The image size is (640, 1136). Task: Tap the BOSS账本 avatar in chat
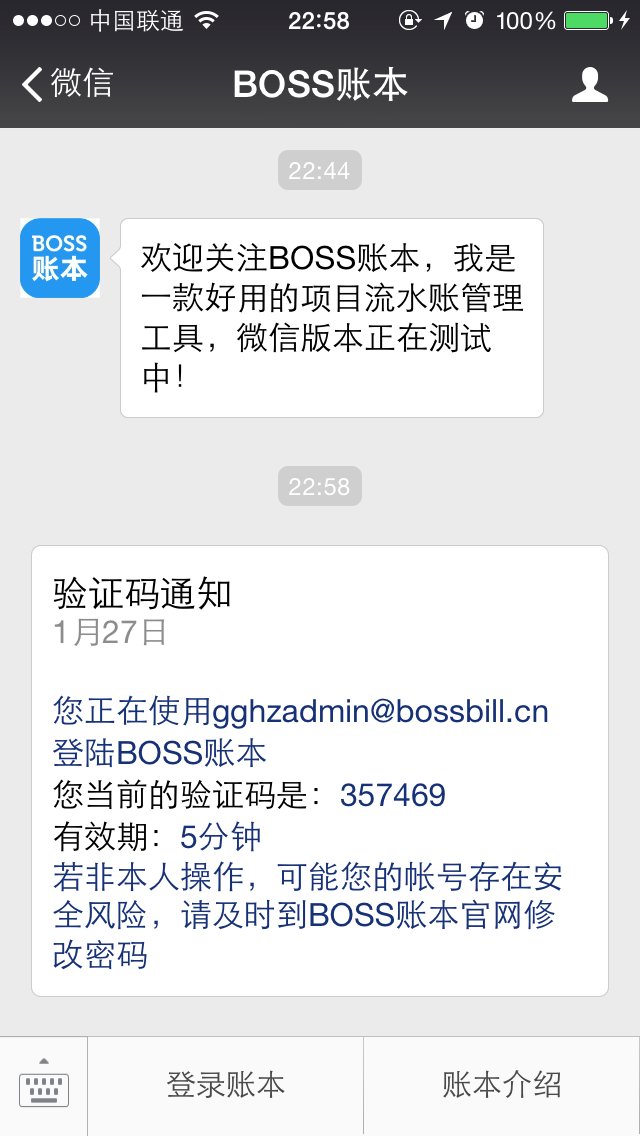click(60, 258)
